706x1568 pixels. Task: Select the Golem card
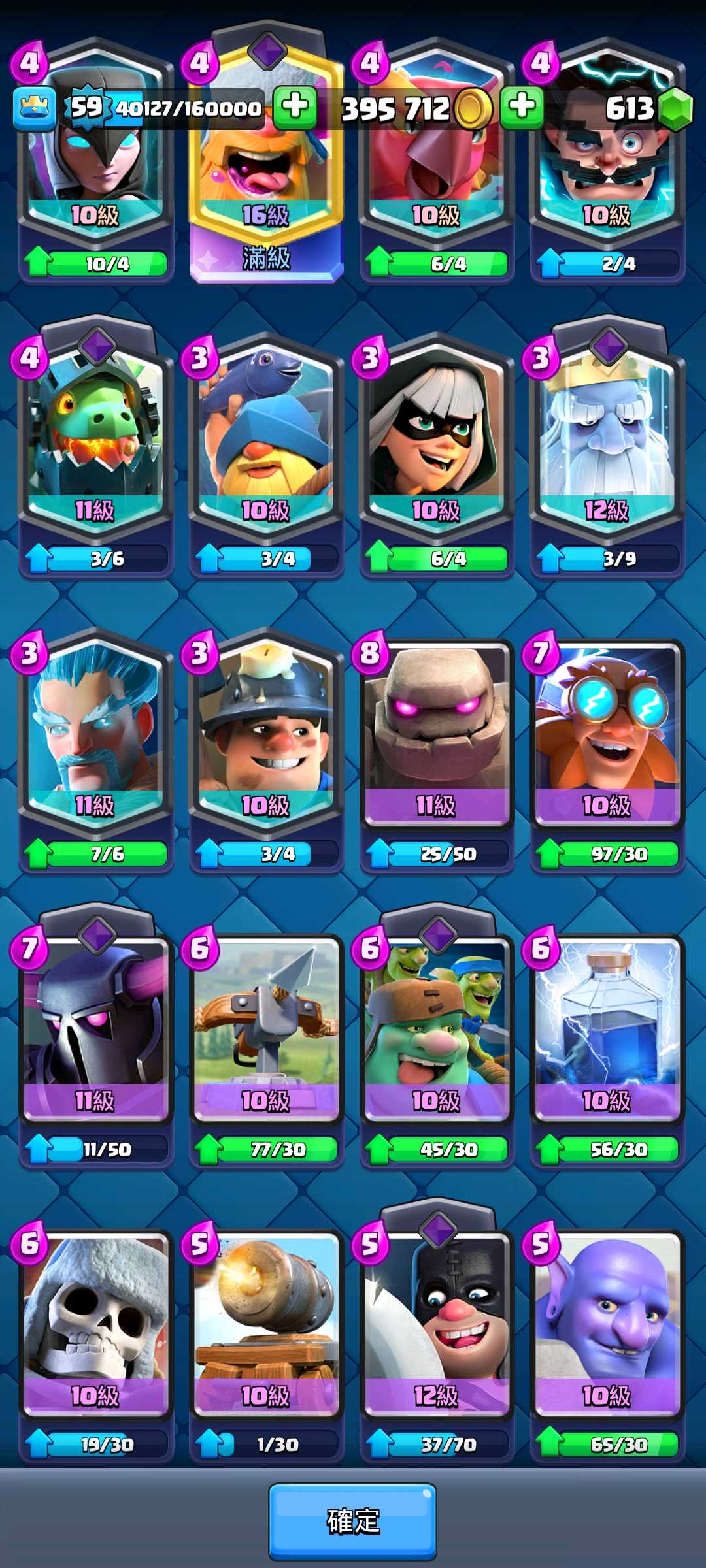437,755
